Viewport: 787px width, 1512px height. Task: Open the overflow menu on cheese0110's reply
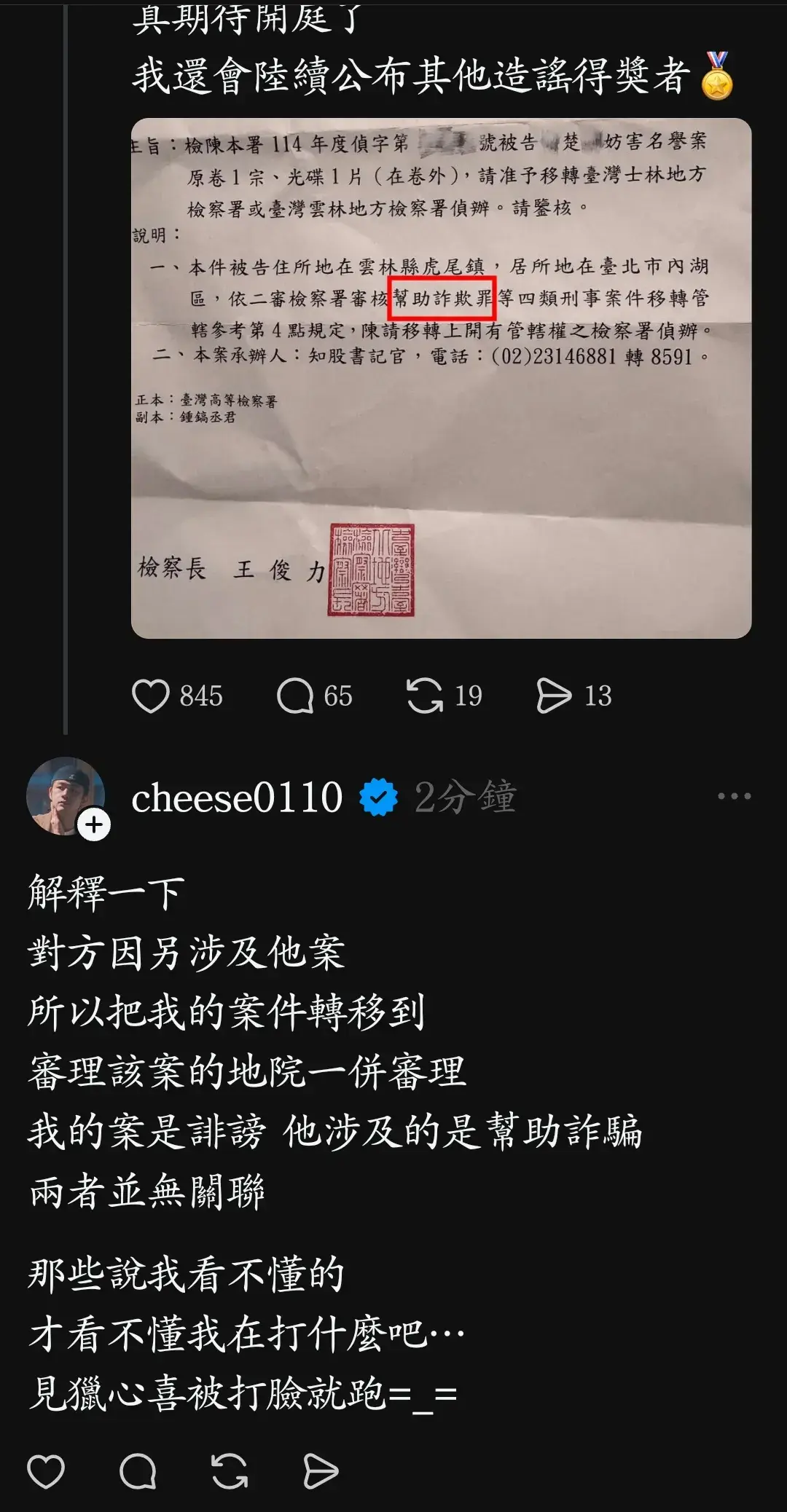click(x=734, y=796)
